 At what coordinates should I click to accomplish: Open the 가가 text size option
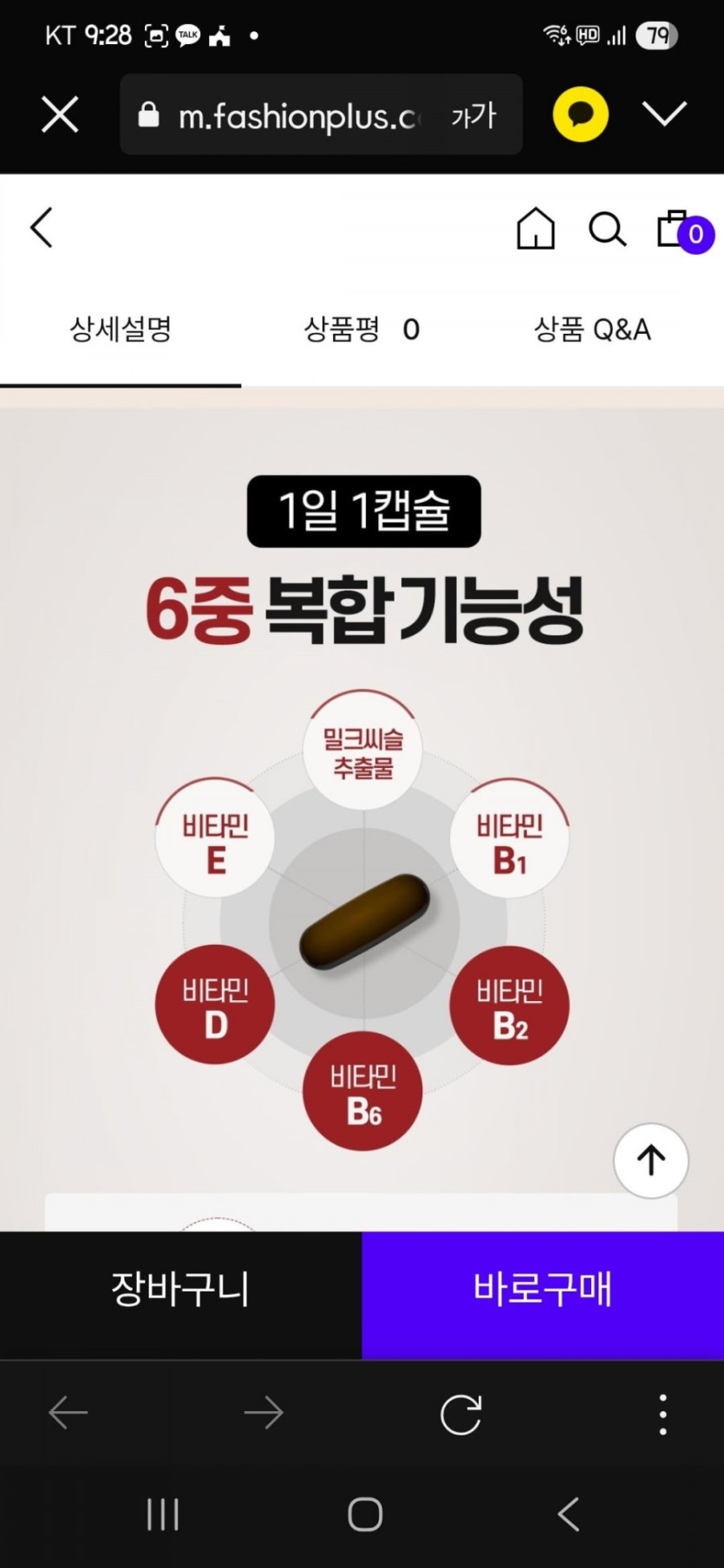tap(473, 114)
